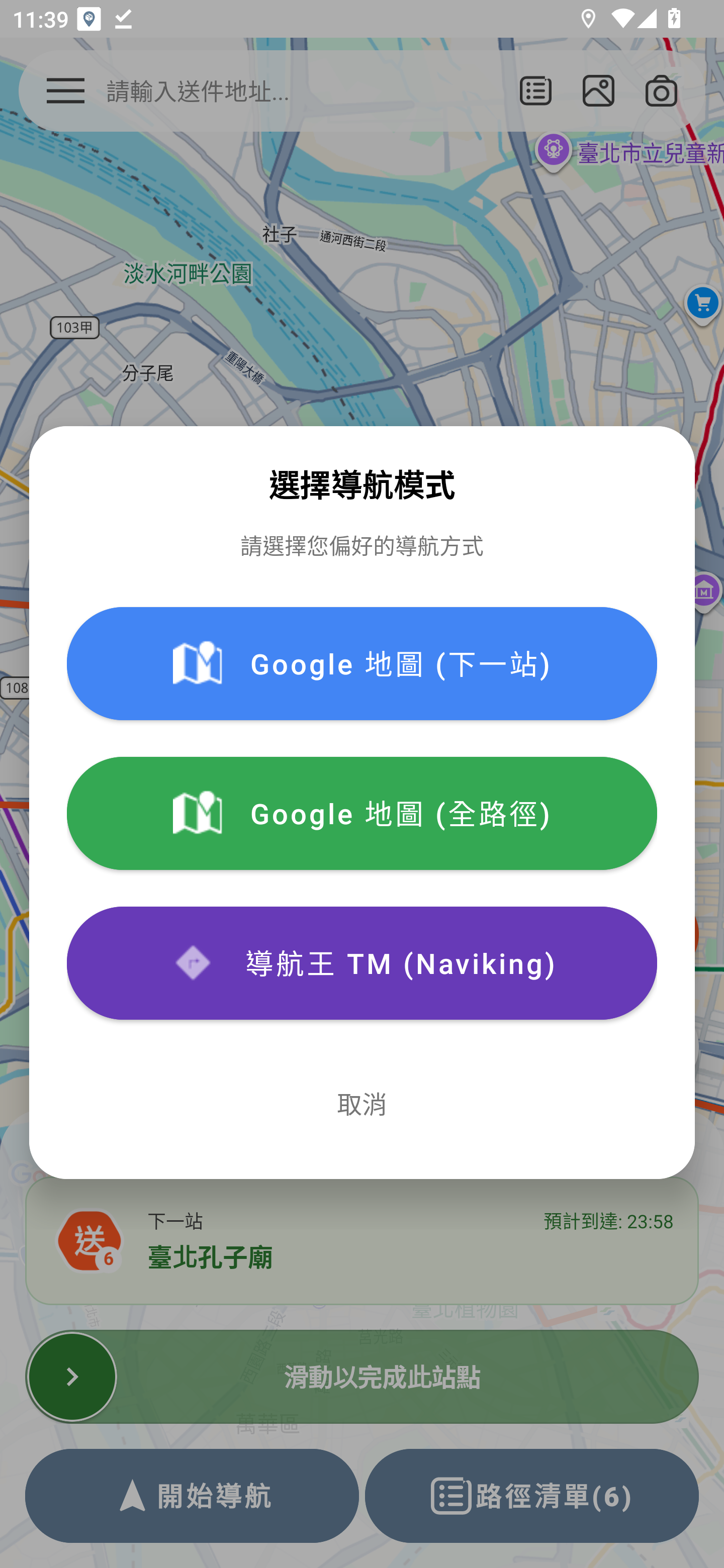Open the hamburger menu icon
This screenshot has height=1568, width=724.
65,90
